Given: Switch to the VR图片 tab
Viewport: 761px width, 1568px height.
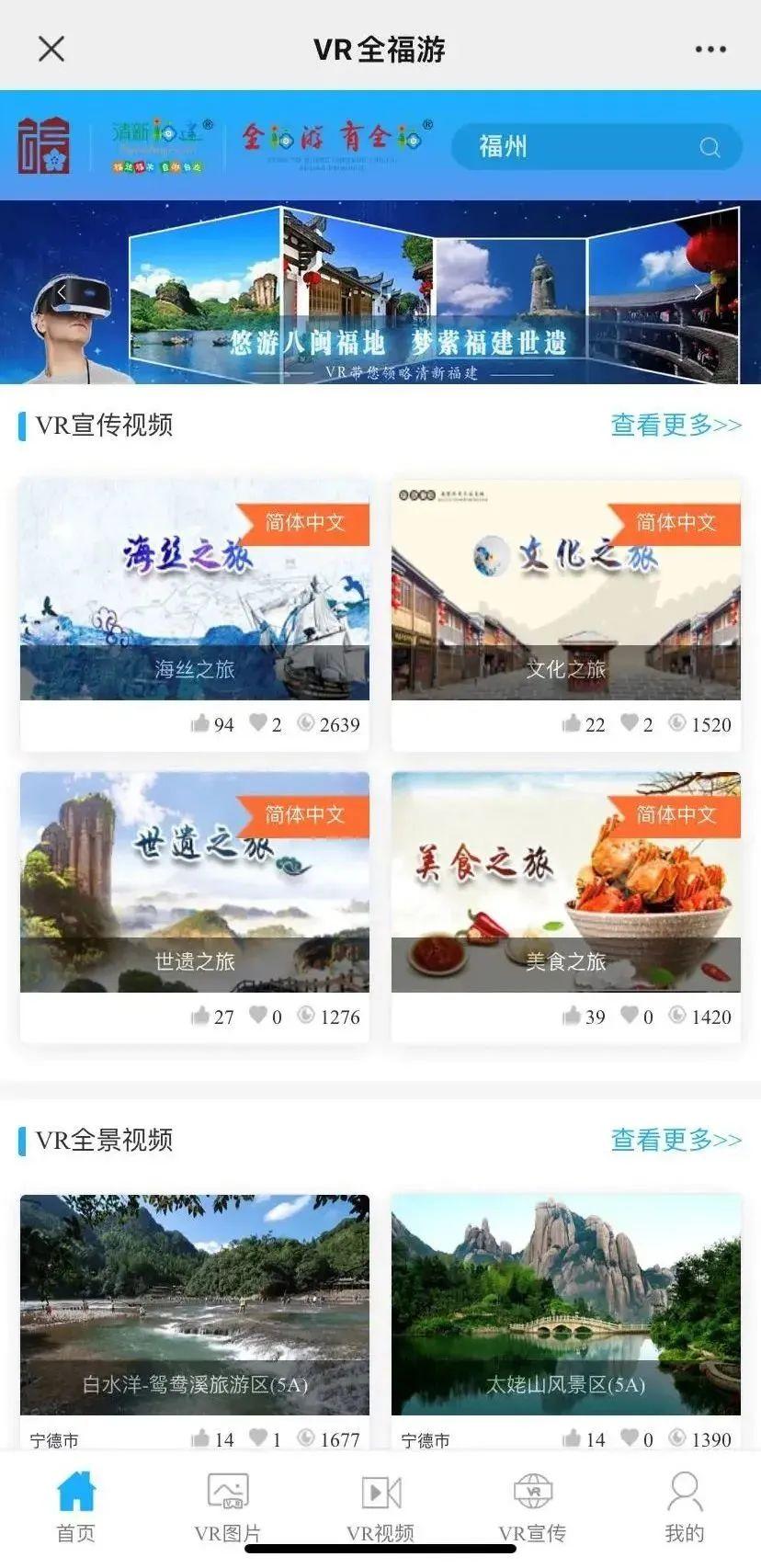Looking at the screenshot, I should click(228, 1505).
